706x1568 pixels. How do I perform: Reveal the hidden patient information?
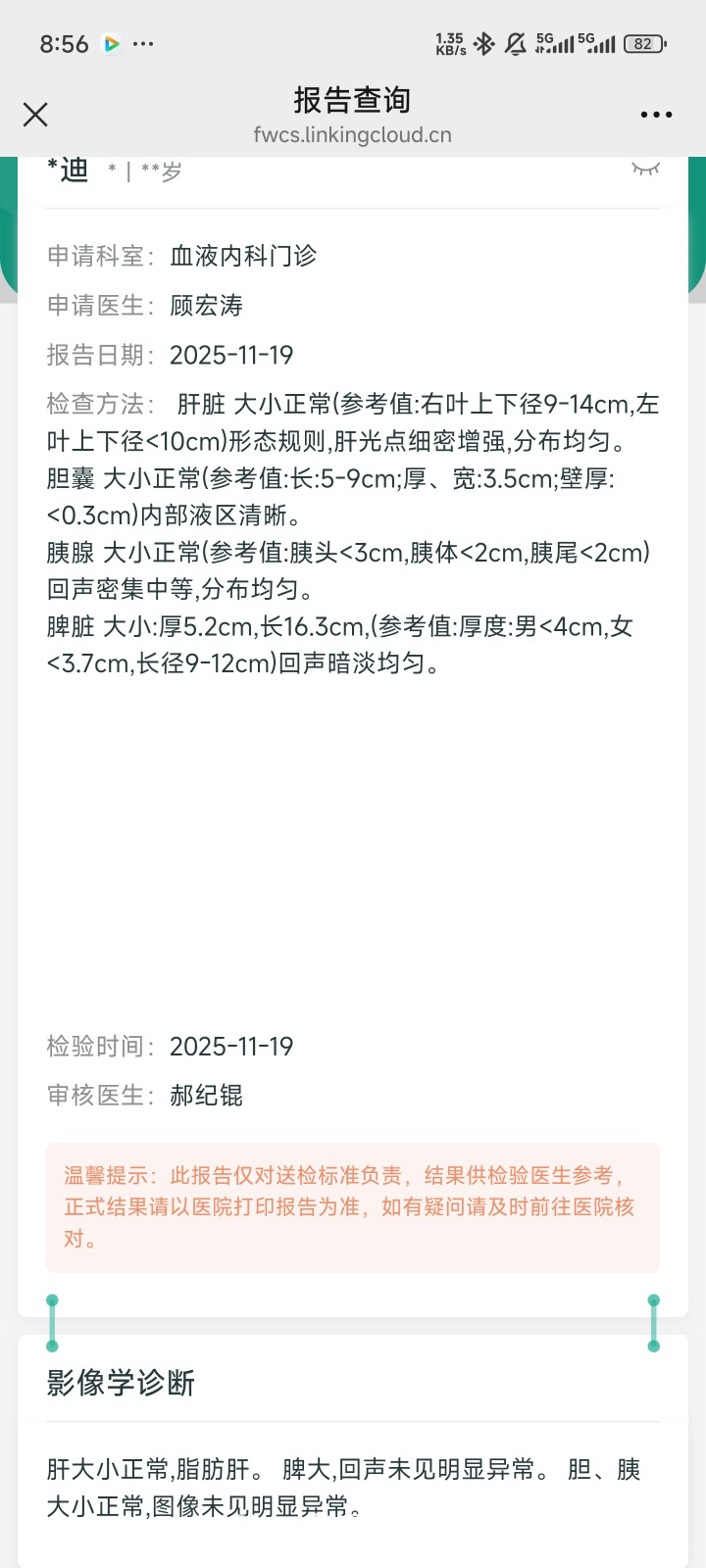pos(645,169)
